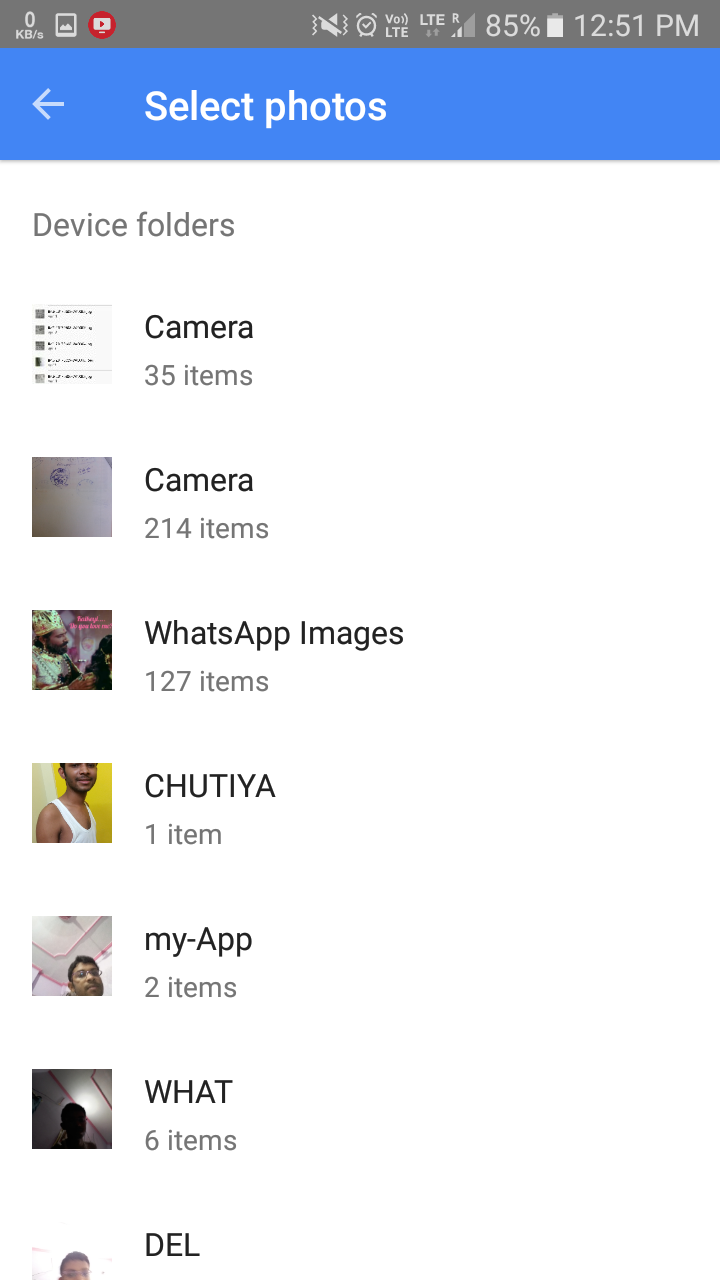The width and height of the screenshot is (720, 1280).
Task: Tap the alarm clock icon in status bar
Action: pyautogui.click(x=364, y=24)
